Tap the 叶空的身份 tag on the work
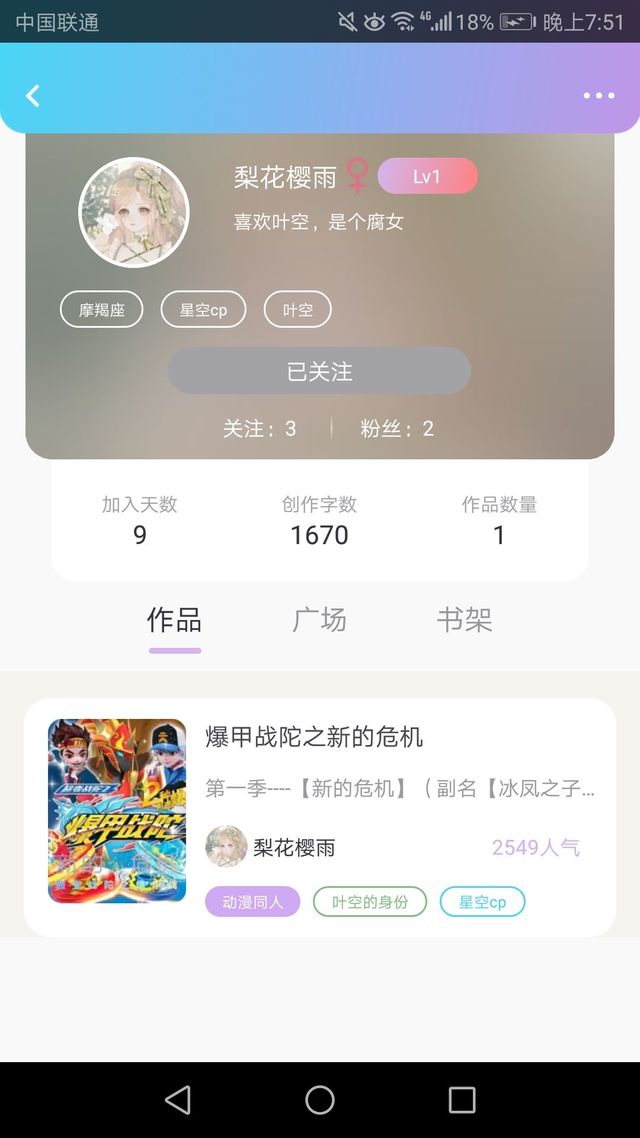This screenshot has height=1138, width=640. (x=370, y=902)
